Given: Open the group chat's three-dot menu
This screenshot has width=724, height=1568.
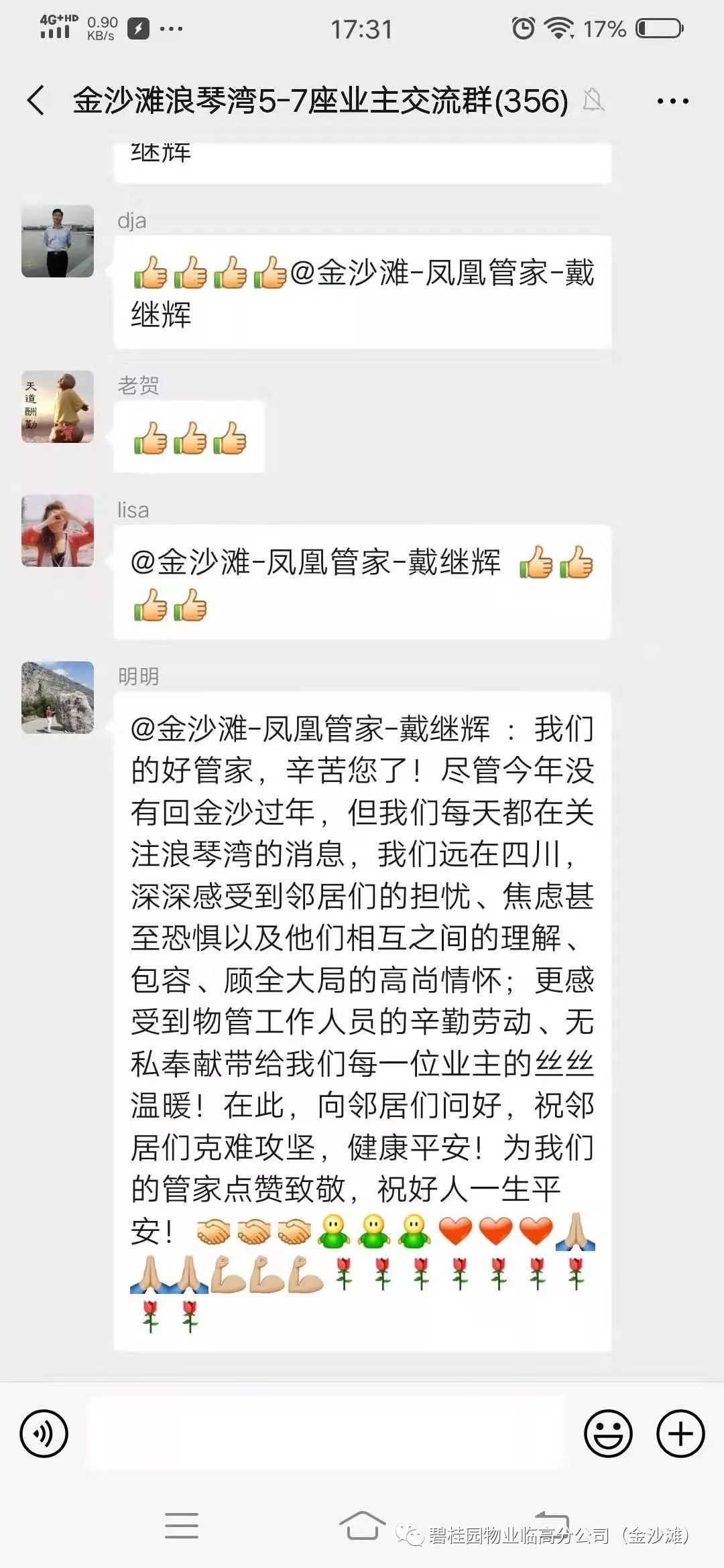Looking at the screenshot, I should pos(672,101).
